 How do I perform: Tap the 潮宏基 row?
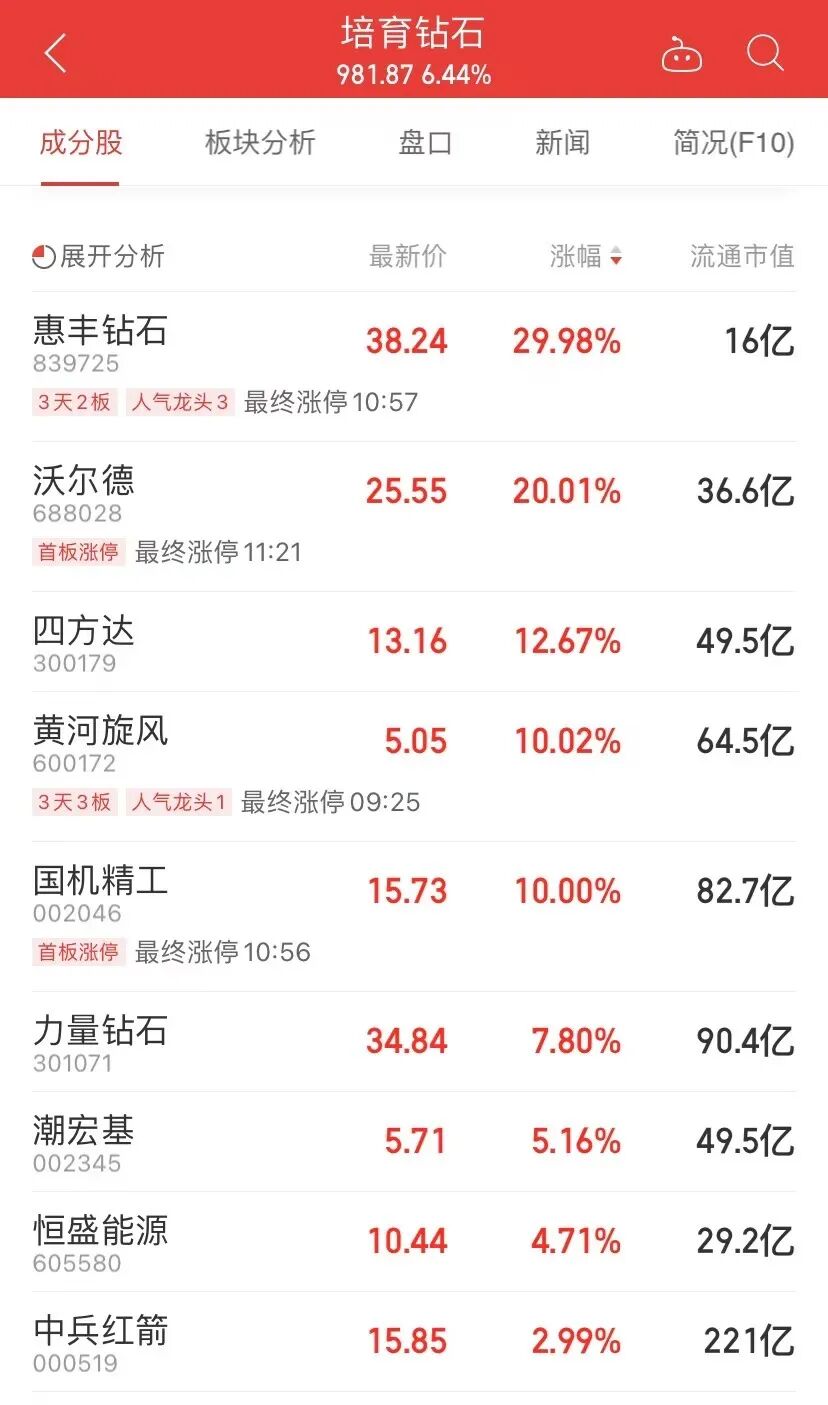coord(84,1132)
